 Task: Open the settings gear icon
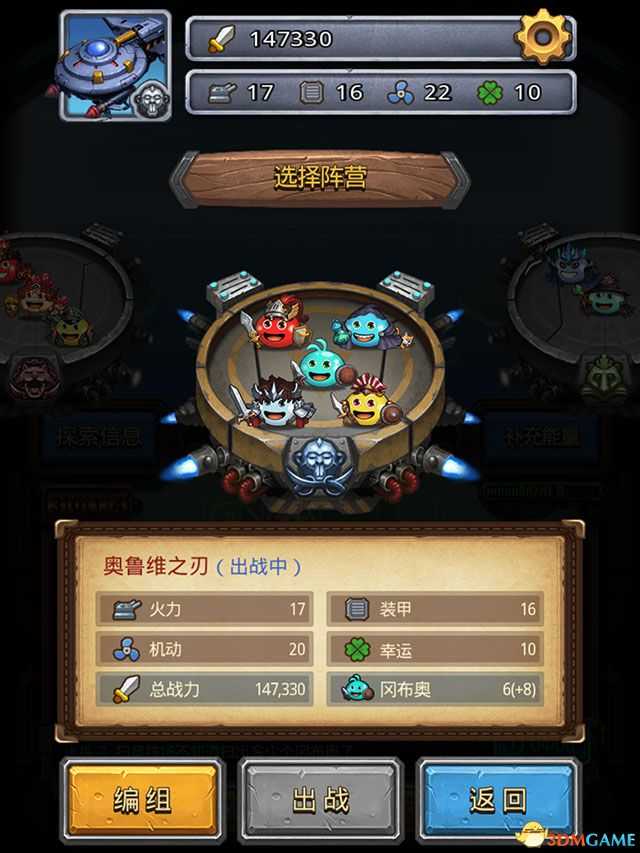point(544,39)
